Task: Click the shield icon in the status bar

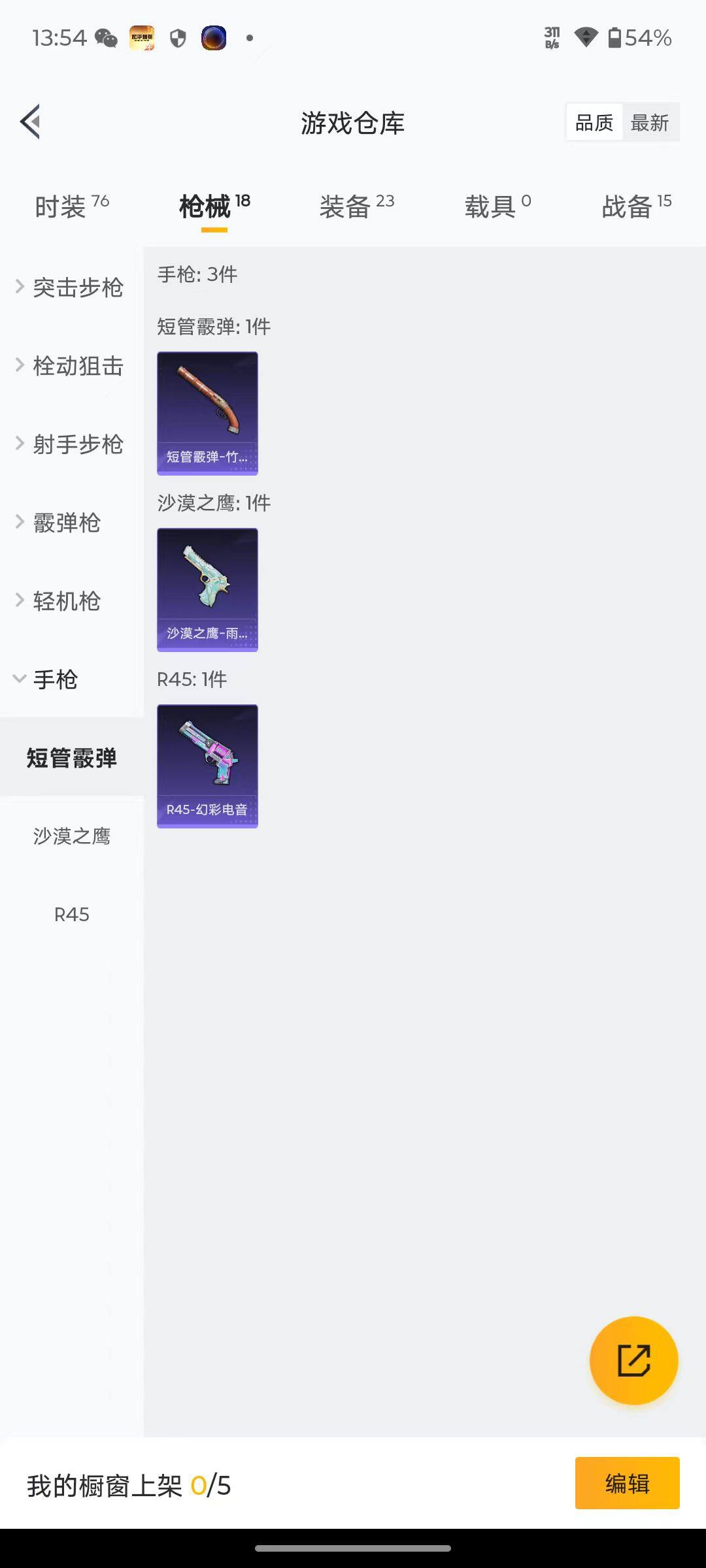Action: [x=178, y=37]
